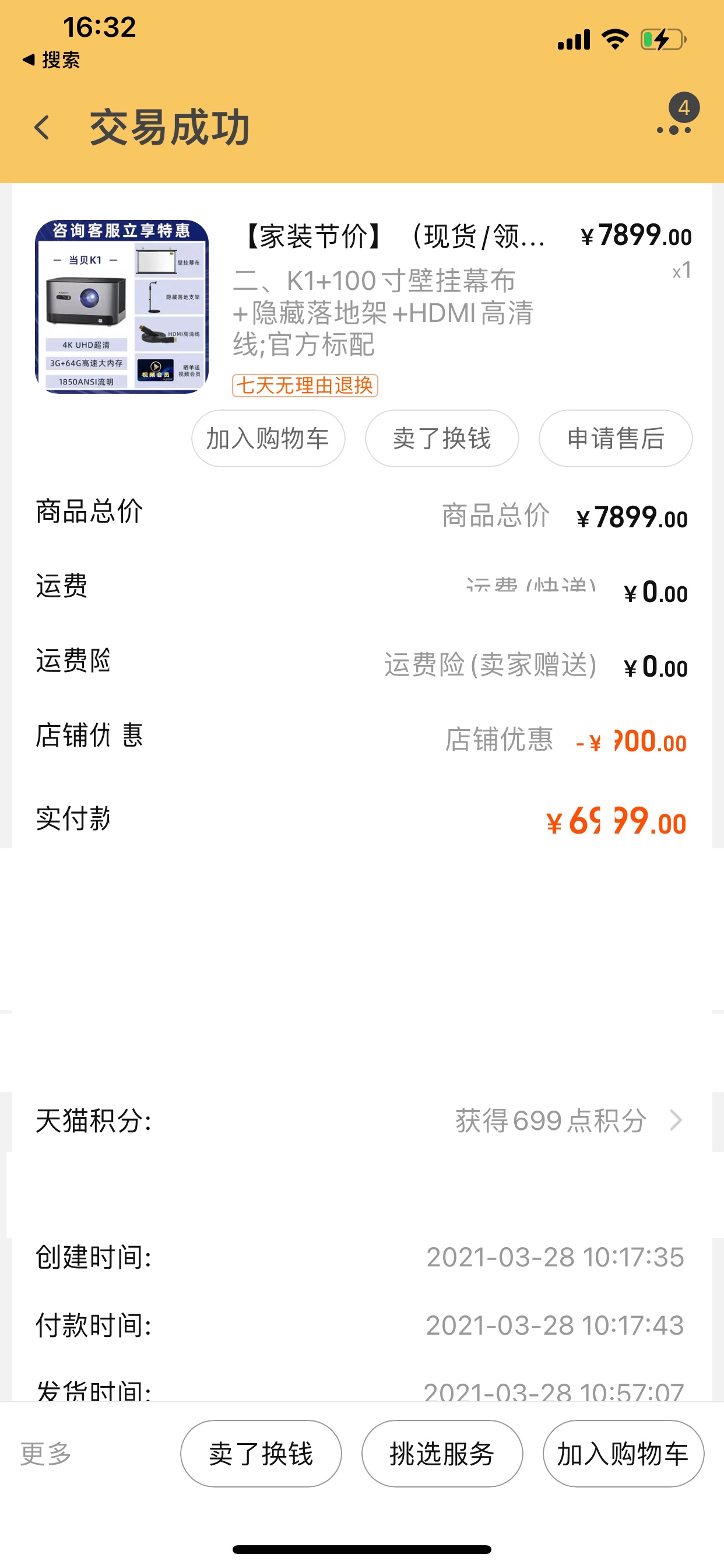Choose 挑选服务 in the bottom bar
This screenshot has width=724, height=1568.
click(x=442, y=1454)
